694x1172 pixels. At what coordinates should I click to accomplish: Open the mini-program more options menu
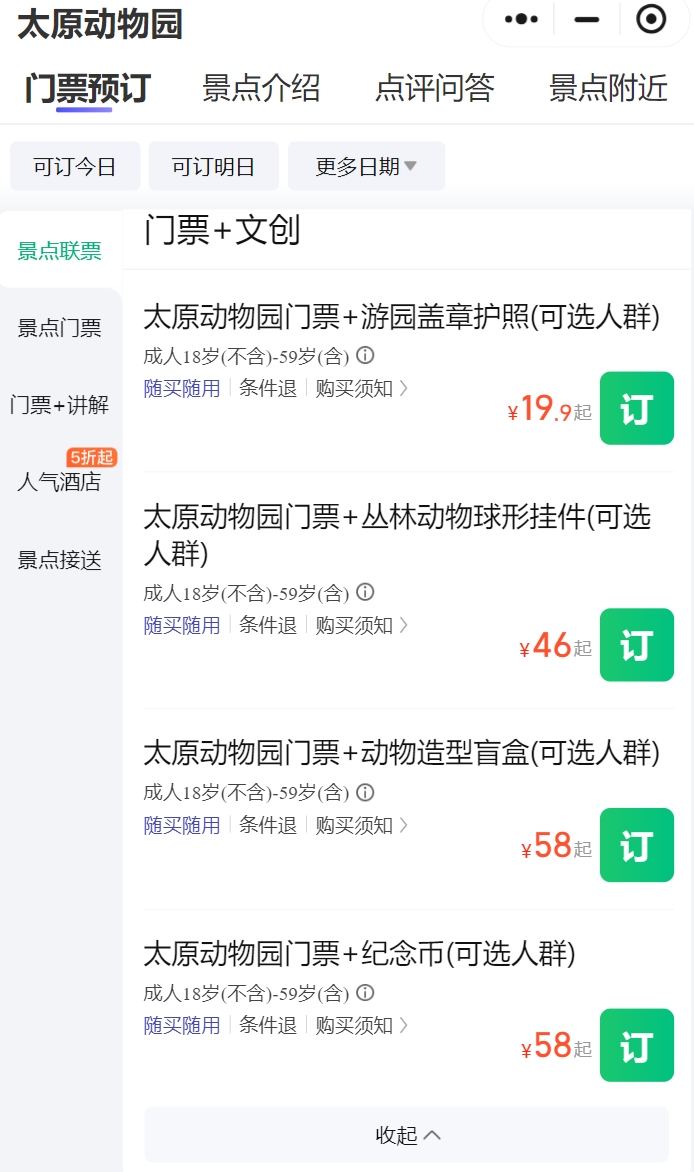(x=521, y=19)
